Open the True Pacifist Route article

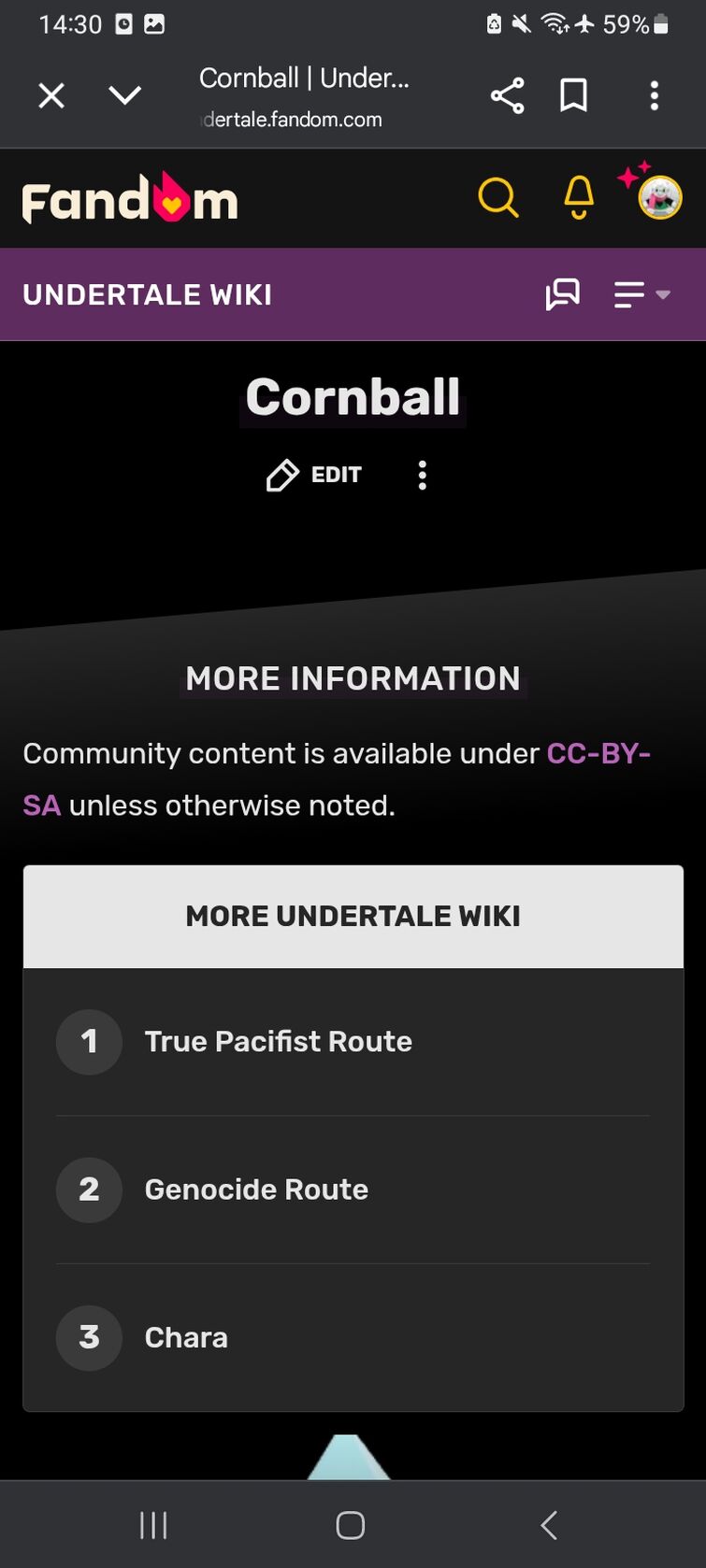(x=278, y=1041)
